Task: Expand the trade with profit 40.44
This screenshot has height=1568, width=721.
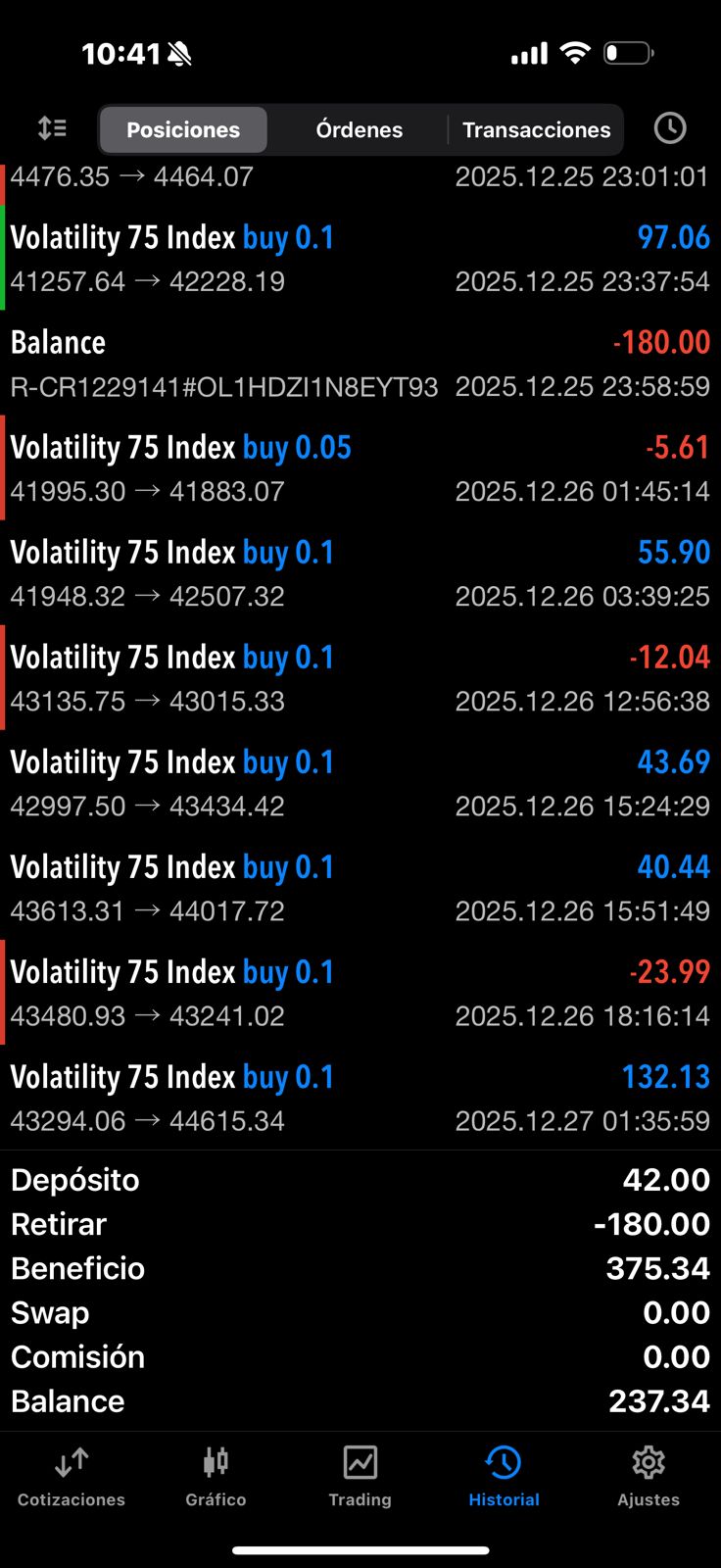Action: tap(360, 888)
